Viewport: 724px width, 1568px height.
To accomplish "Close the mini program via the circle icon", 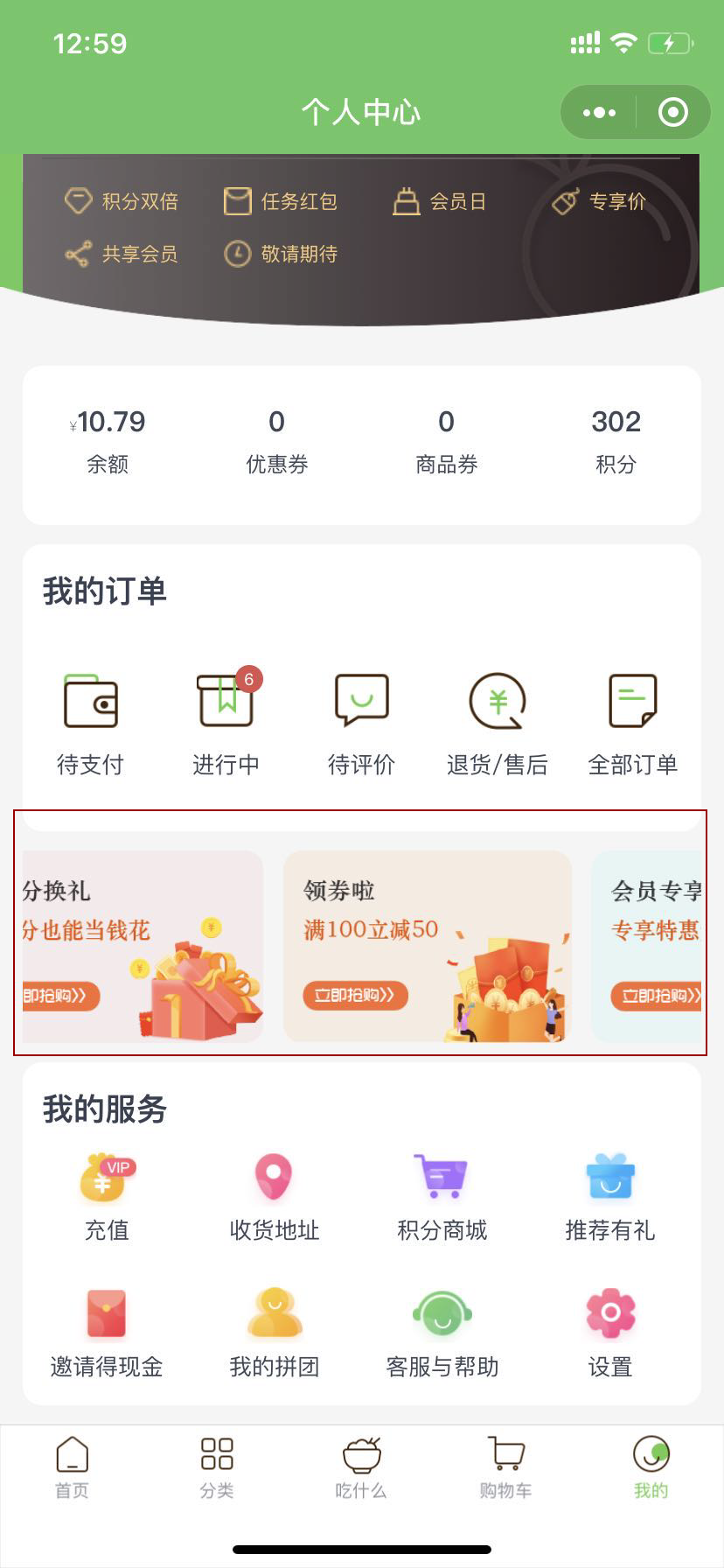I will click(x=672, y=113).
